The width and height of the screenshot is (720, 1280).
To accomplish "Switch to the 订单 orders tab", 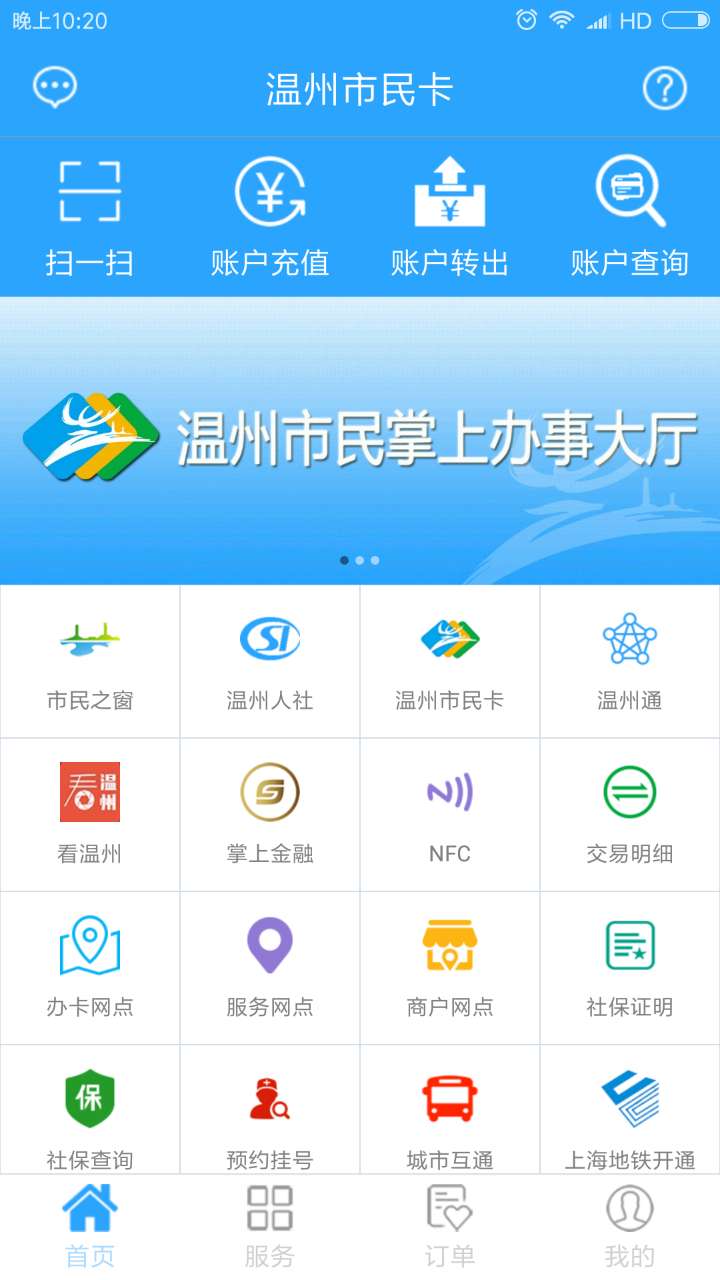I will [x=450, y=1225].
